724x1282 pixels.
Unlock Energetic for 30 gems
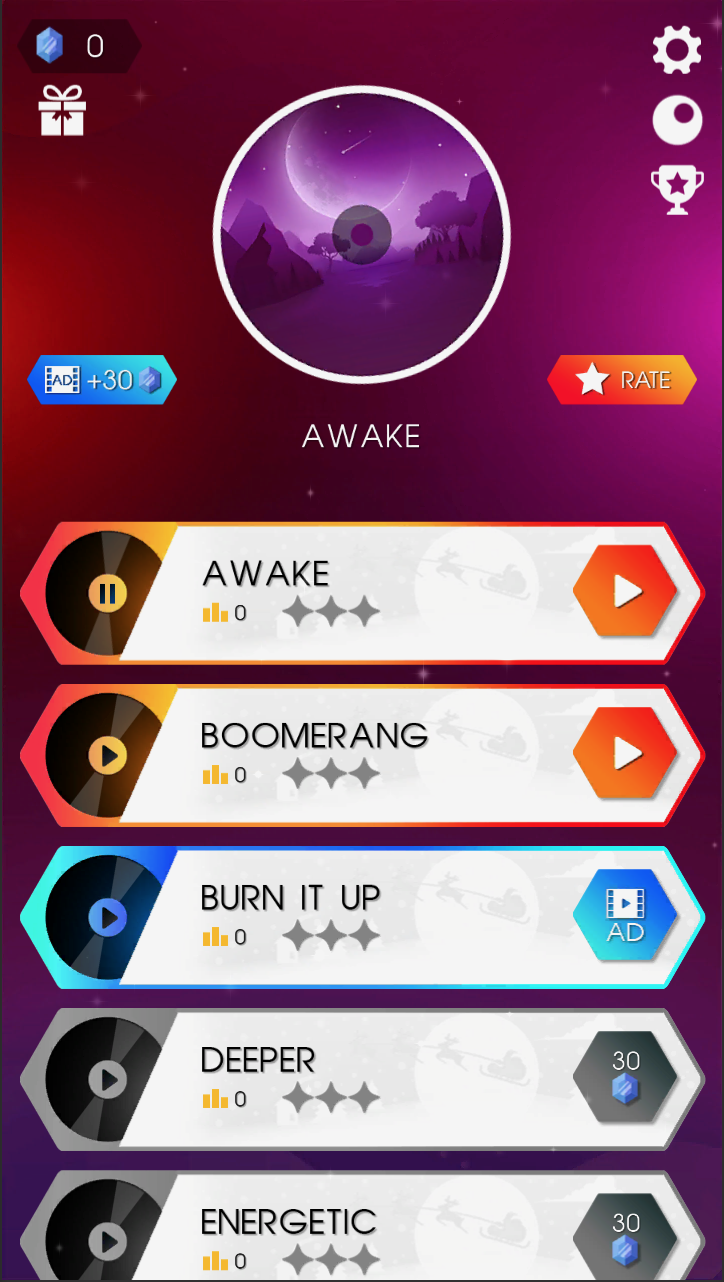[x=626, y=1237]
